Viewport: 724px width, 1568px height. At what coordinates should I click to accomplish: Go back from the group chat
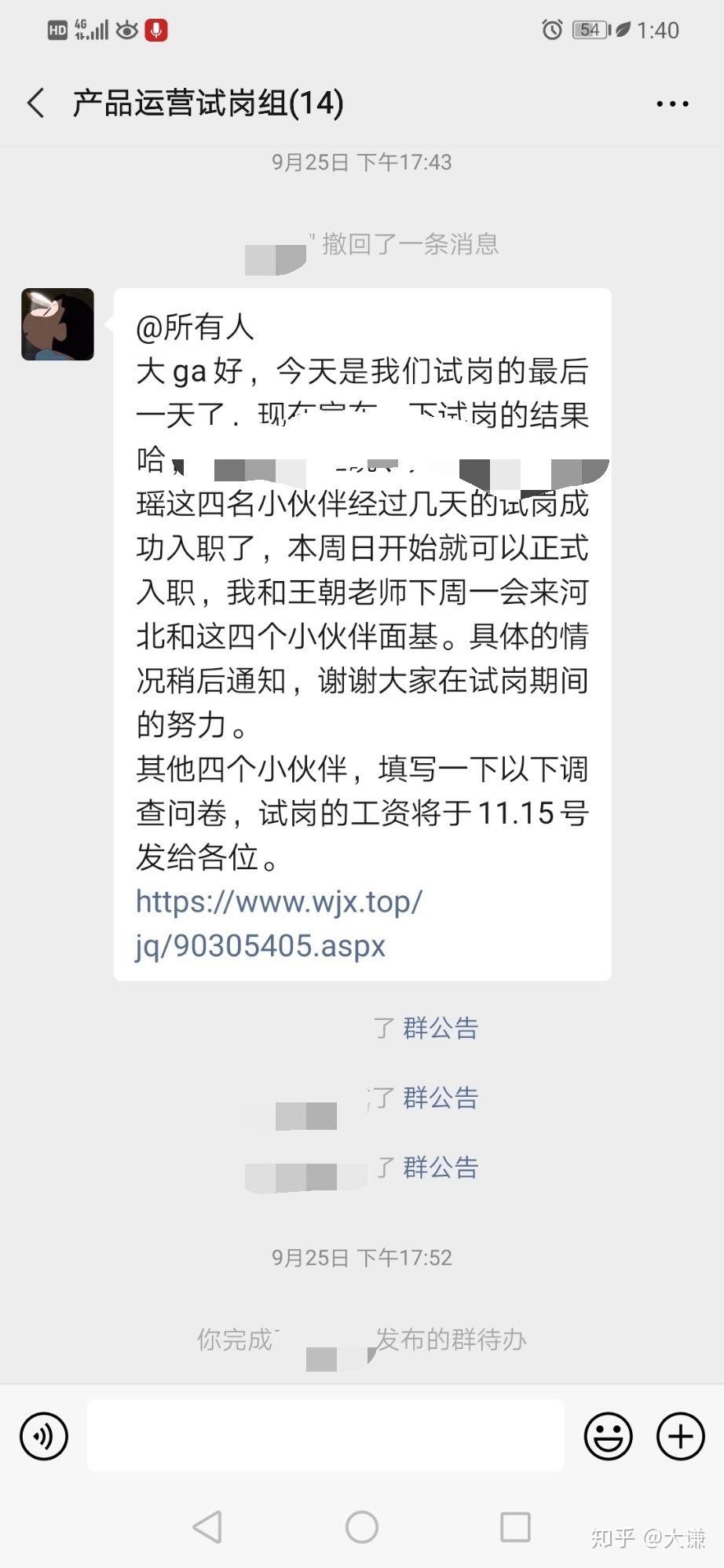36,103
